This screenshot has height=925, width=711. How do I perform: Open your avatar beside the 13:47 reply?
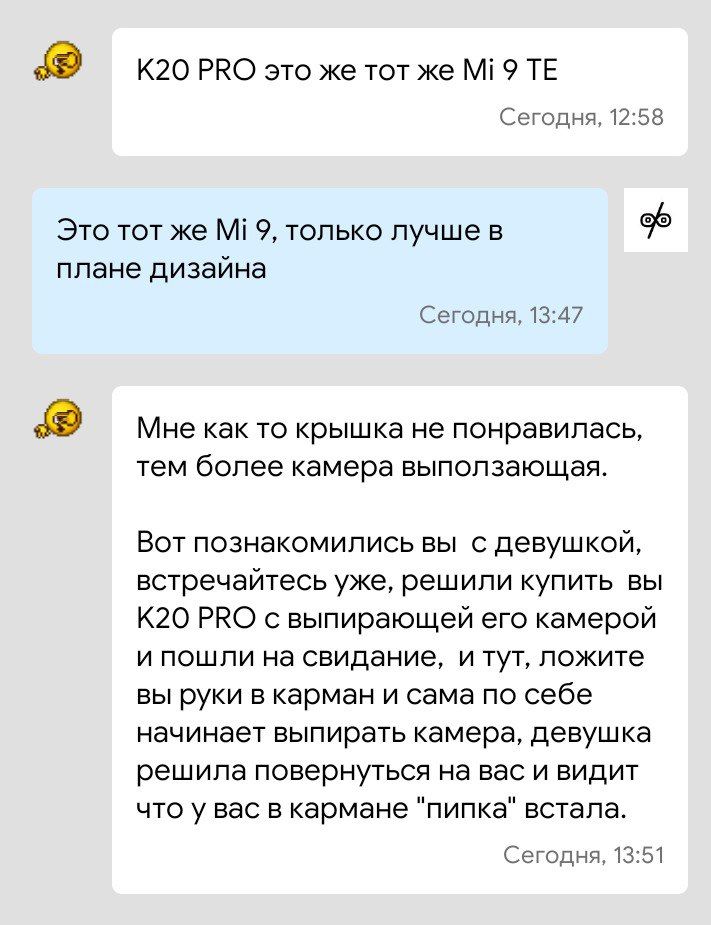point(655,219)
